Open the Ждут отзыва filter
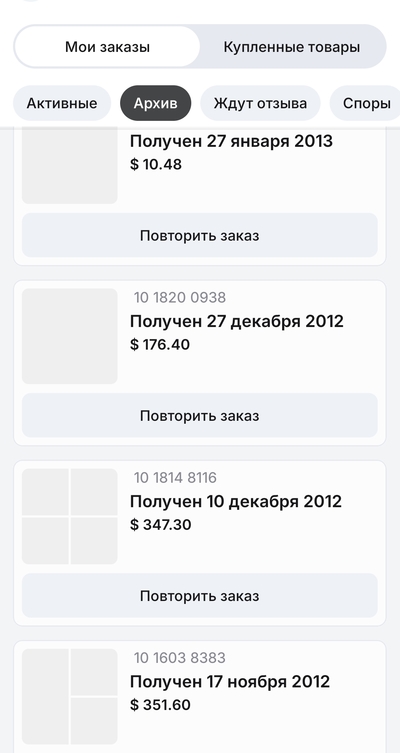400x753 pixels. pos(260,103)
